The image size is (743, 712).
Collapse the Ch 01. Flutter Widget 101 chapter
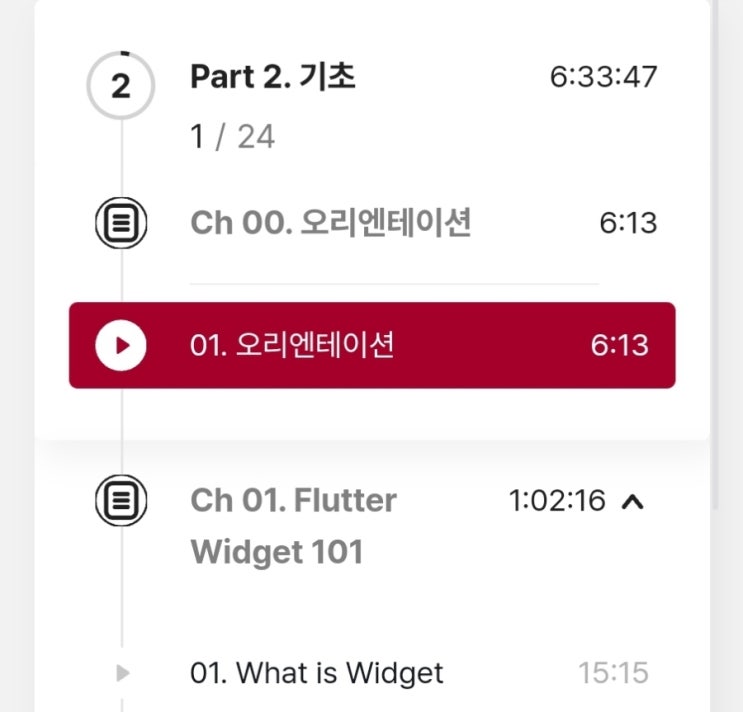tap(631, 502)
